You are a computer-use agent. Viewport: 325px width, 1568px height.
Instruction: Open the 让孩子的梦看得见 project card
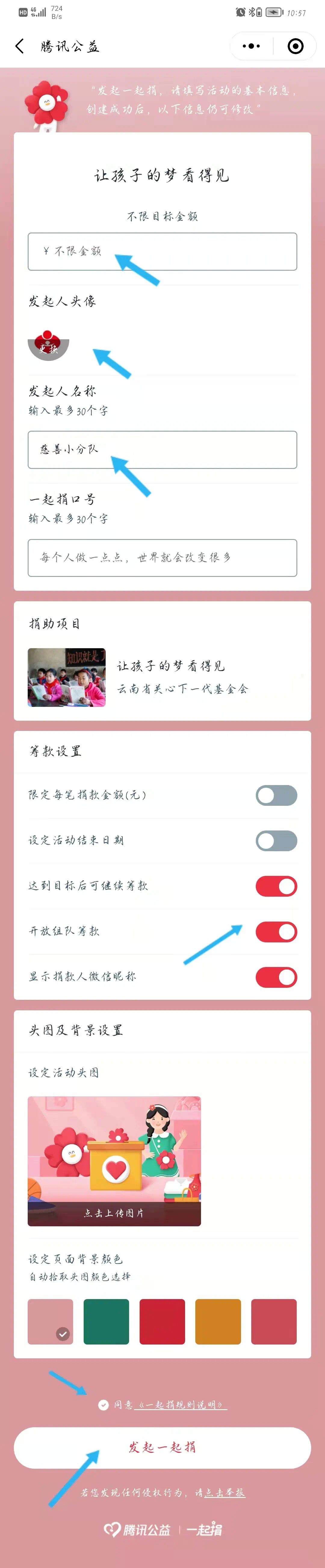click(162, 677)
